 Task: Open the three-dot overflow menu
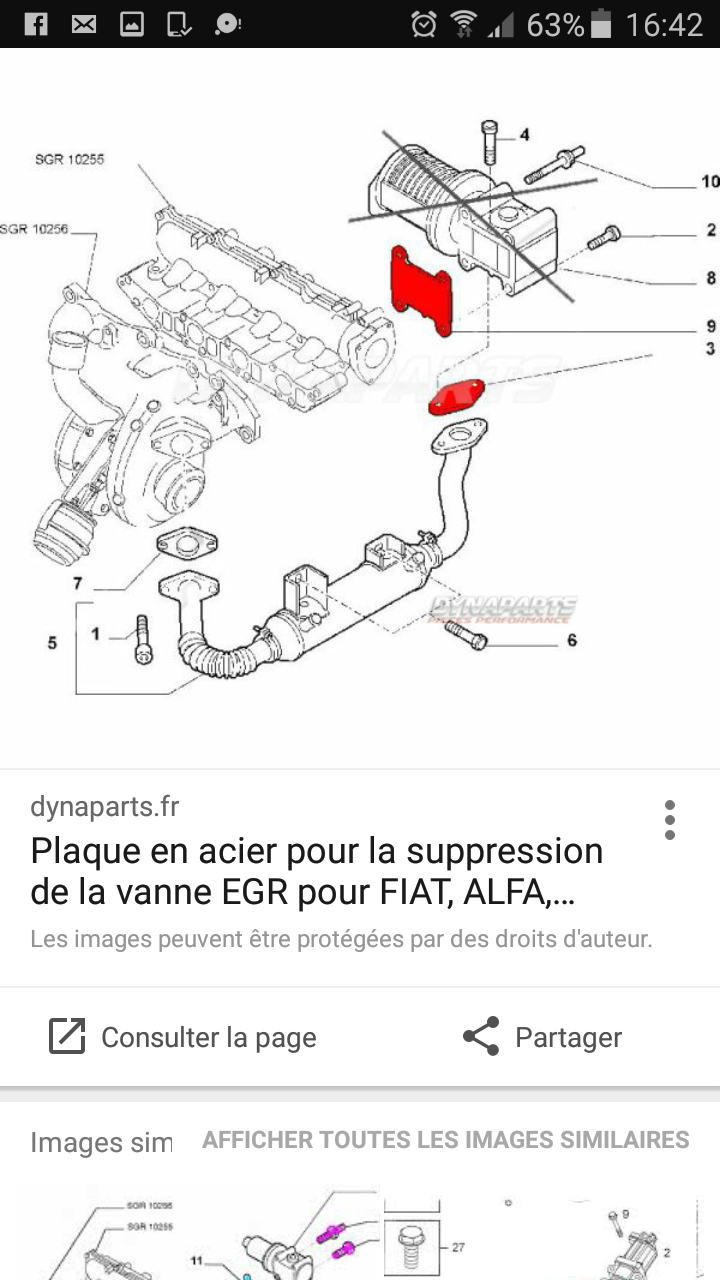tap(670, 820)
